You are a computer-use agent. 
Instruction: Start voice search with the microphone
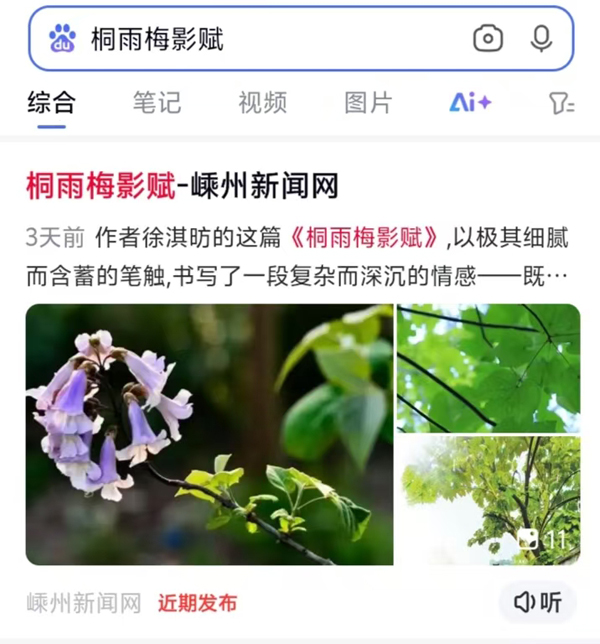pyautogui.click(x=541, y=39)
